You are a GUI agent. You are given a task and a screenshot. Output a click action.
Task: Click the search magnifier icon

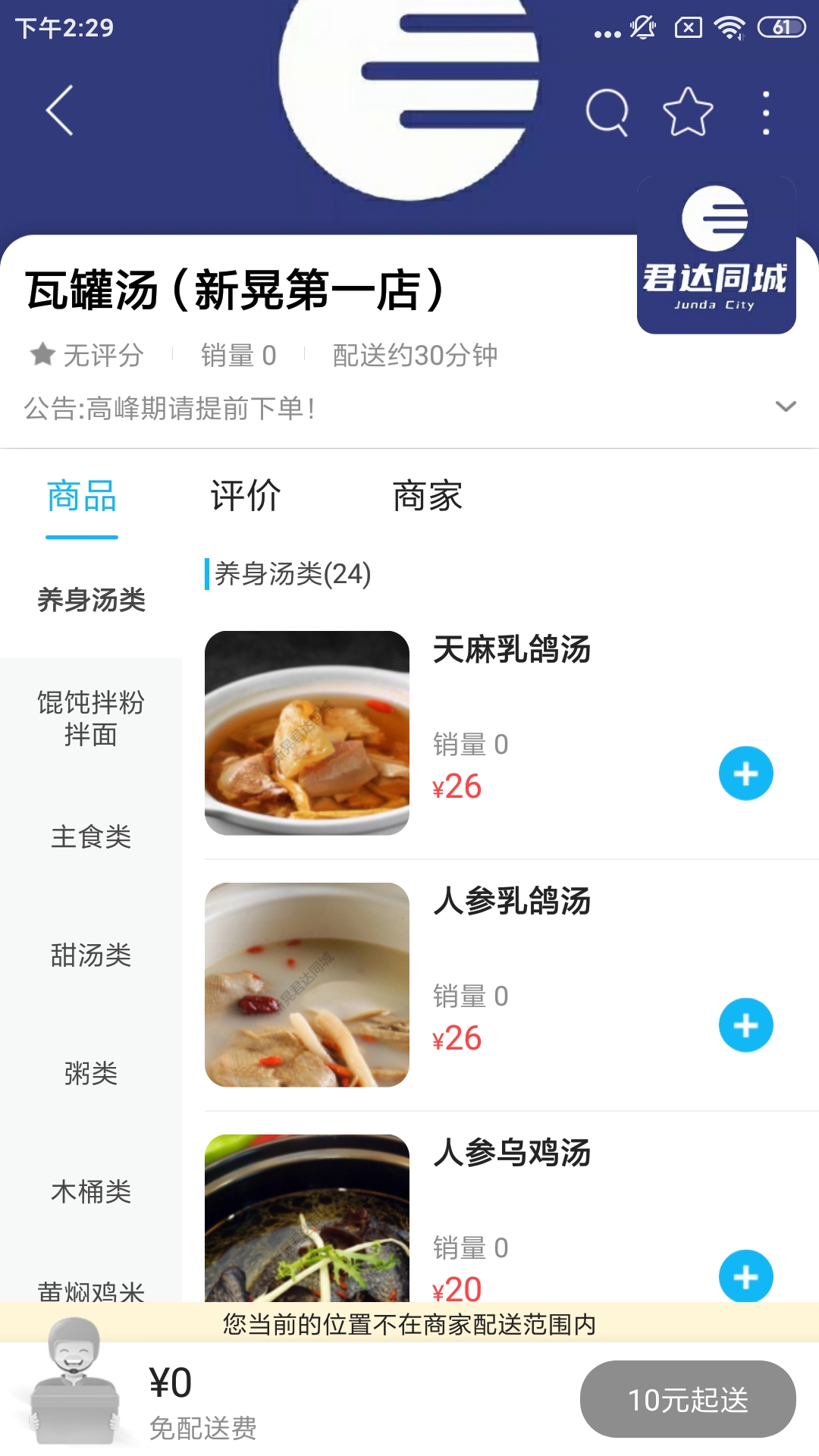coord(605,112)
